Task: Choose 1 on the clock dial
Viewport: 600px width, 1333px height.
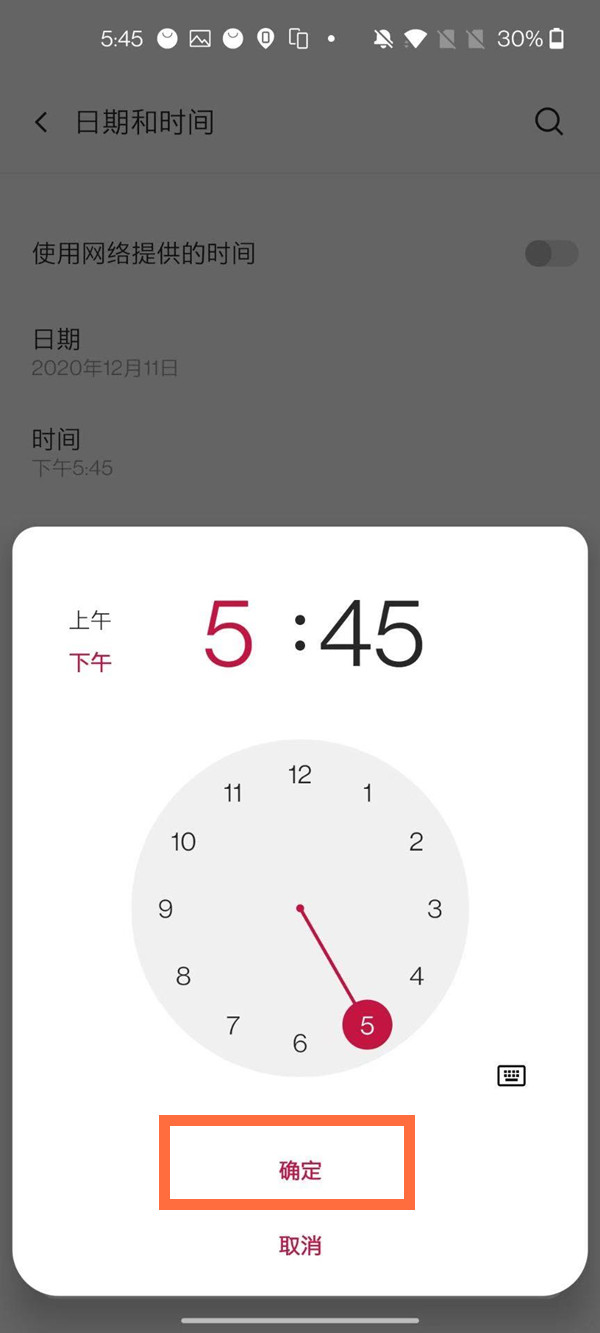Action: pos(368,793)
